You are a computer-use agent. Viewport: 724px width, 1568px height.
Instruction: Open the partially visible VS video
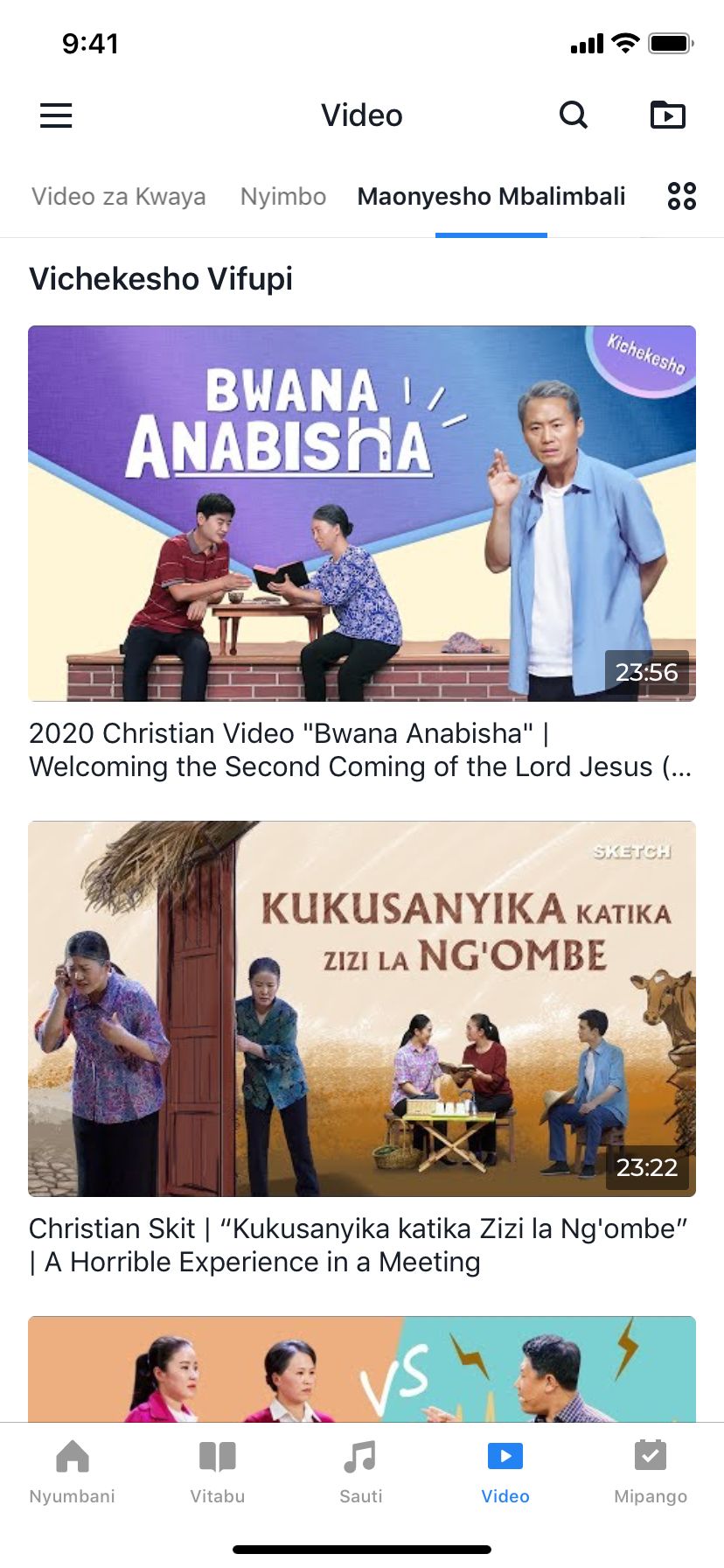coord(362,1368)
